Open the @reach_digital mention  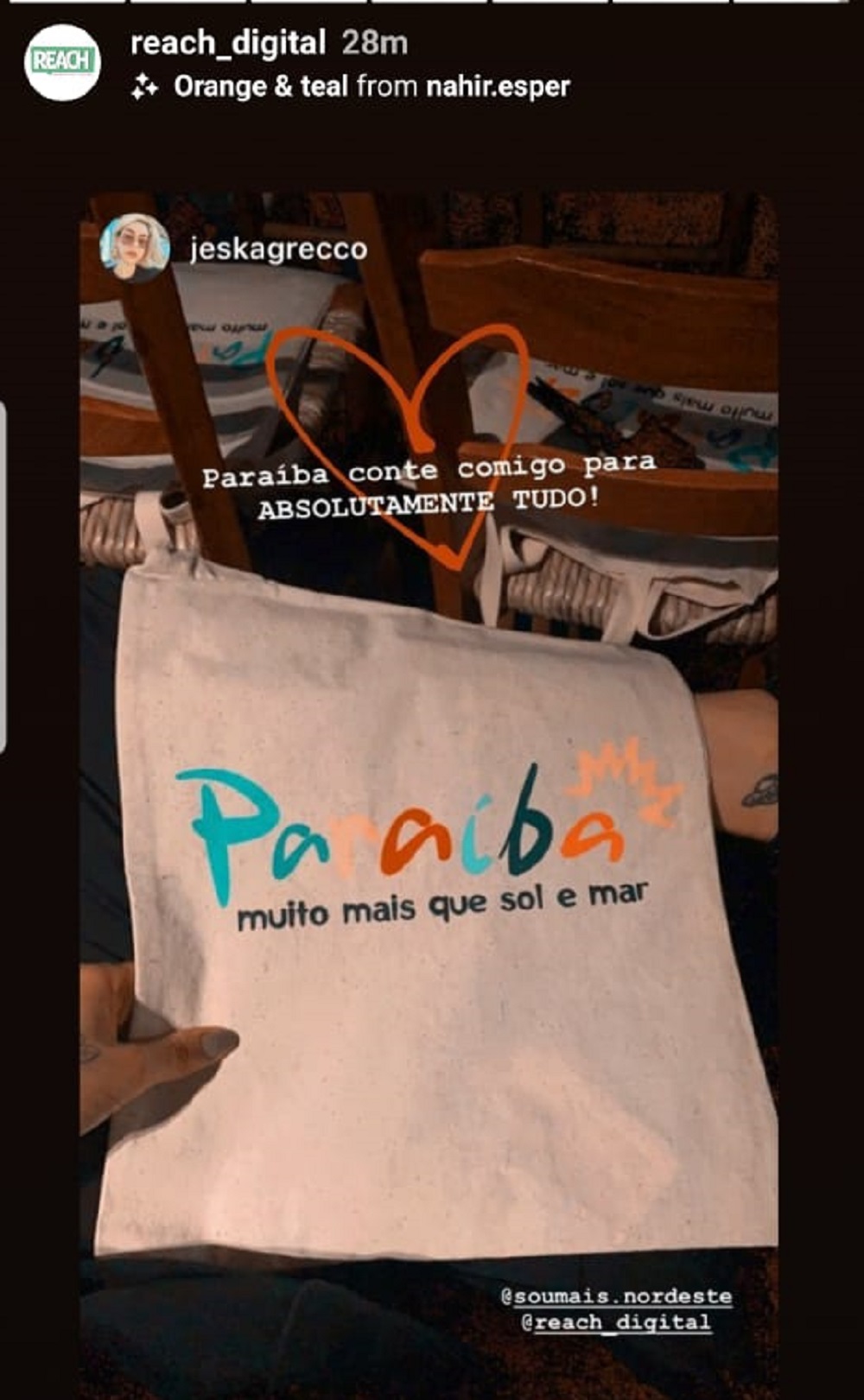pyautogui.click(x=615, y=1322)
